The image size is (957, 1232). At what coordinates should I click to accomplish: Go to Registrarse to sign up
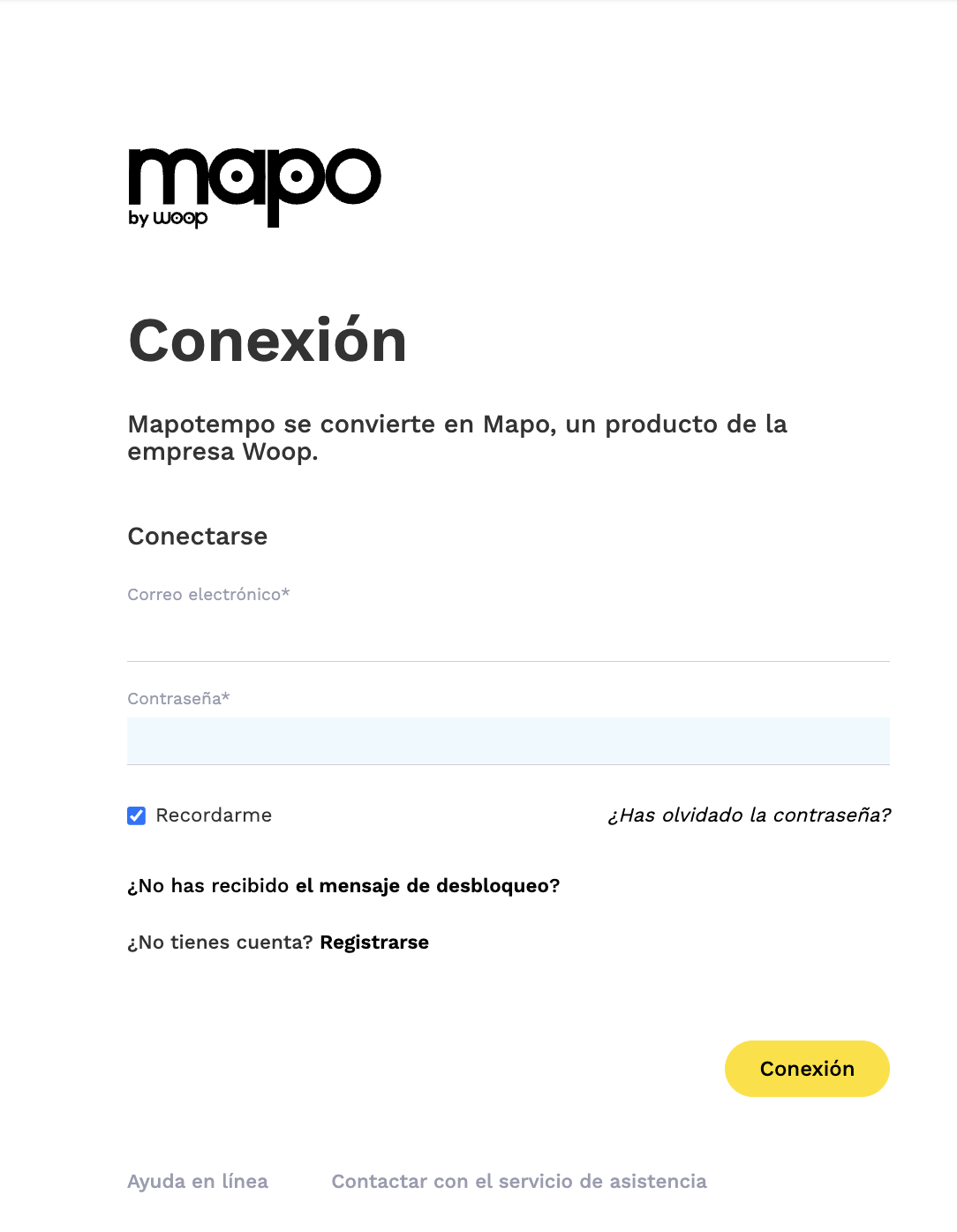coord(374,943)
